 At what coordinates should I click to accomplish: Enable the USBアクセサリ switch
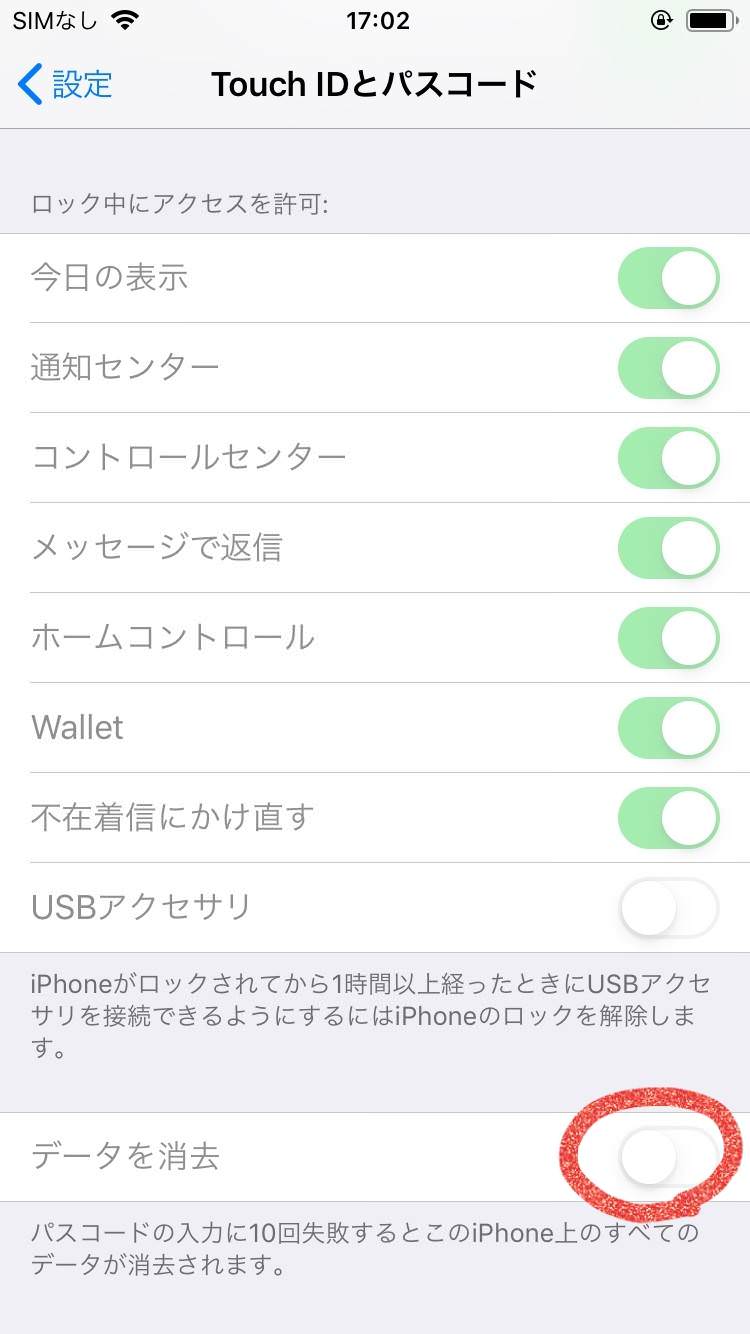[668, 908]
